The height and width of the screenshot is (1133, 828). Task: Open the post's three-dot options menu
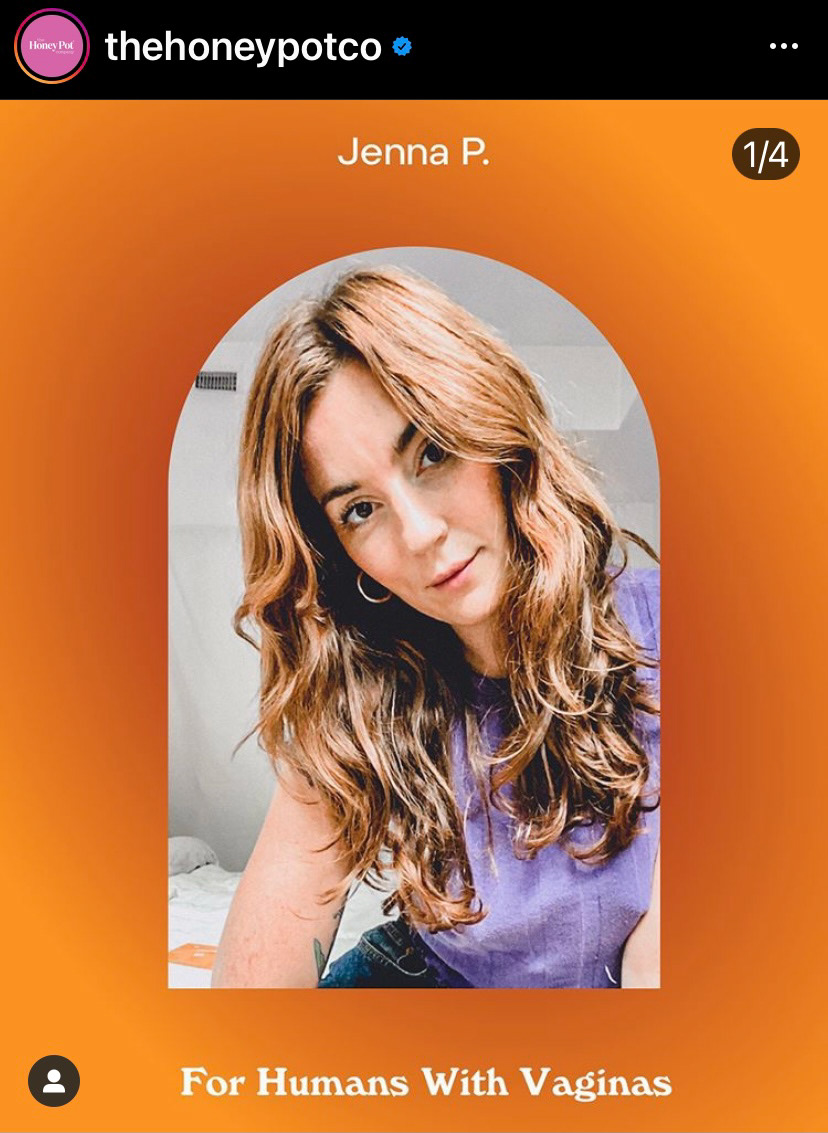(785, 47)
